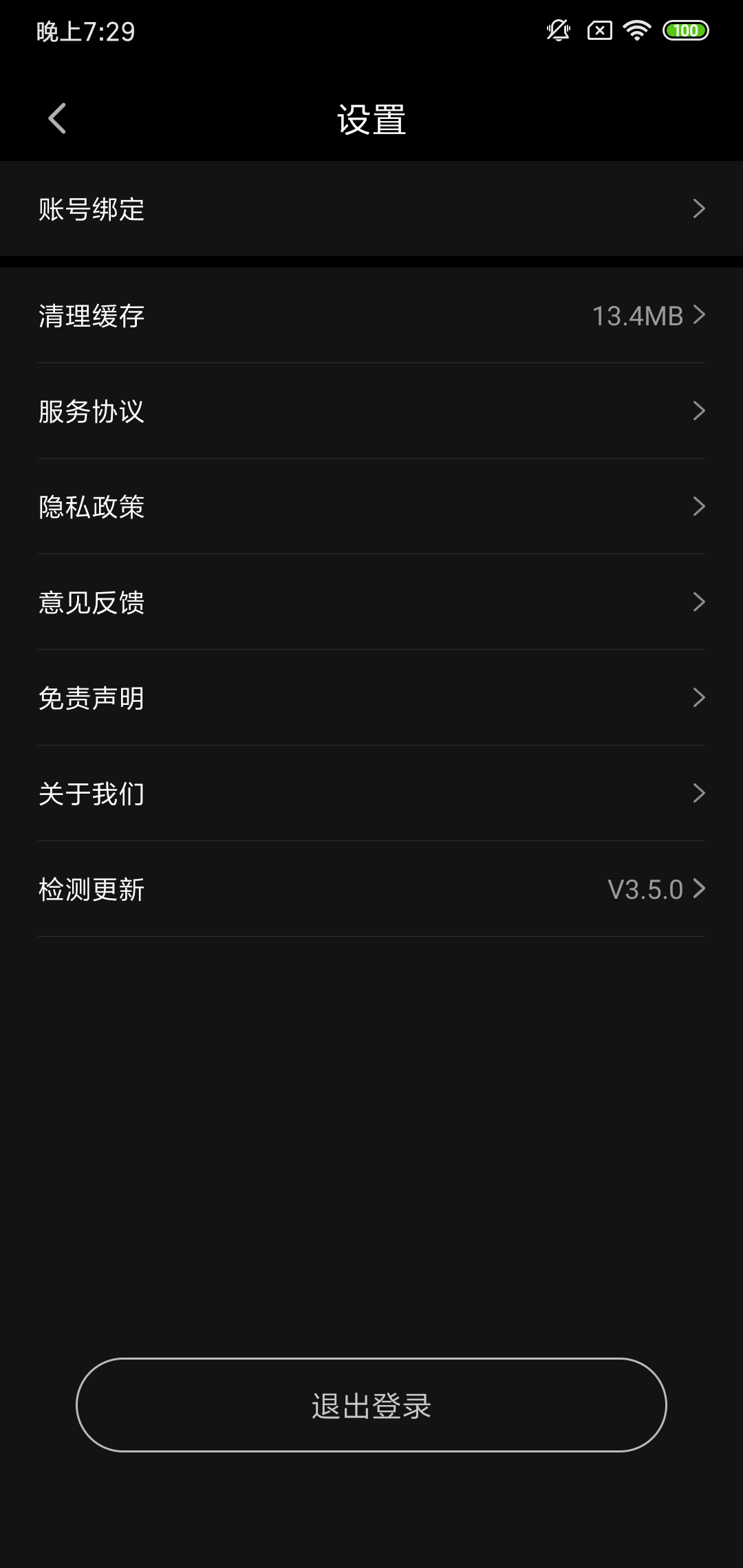
Task: Open 关于我们
Action: click(371, 794)
